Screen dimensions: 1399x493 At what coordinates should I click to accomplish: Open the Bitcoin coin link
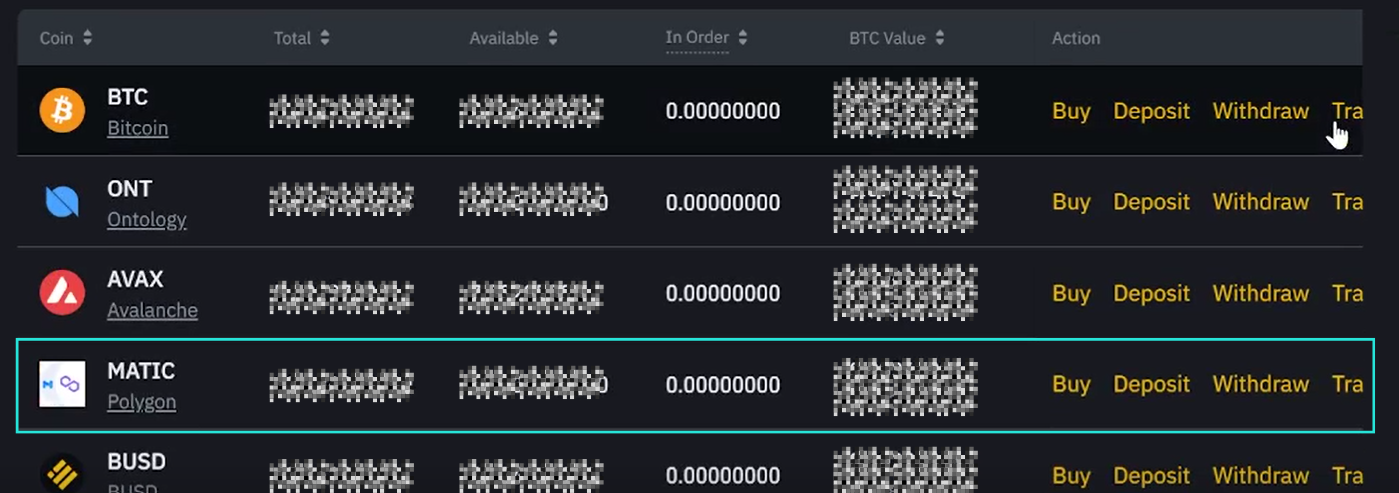coord(137,128)
